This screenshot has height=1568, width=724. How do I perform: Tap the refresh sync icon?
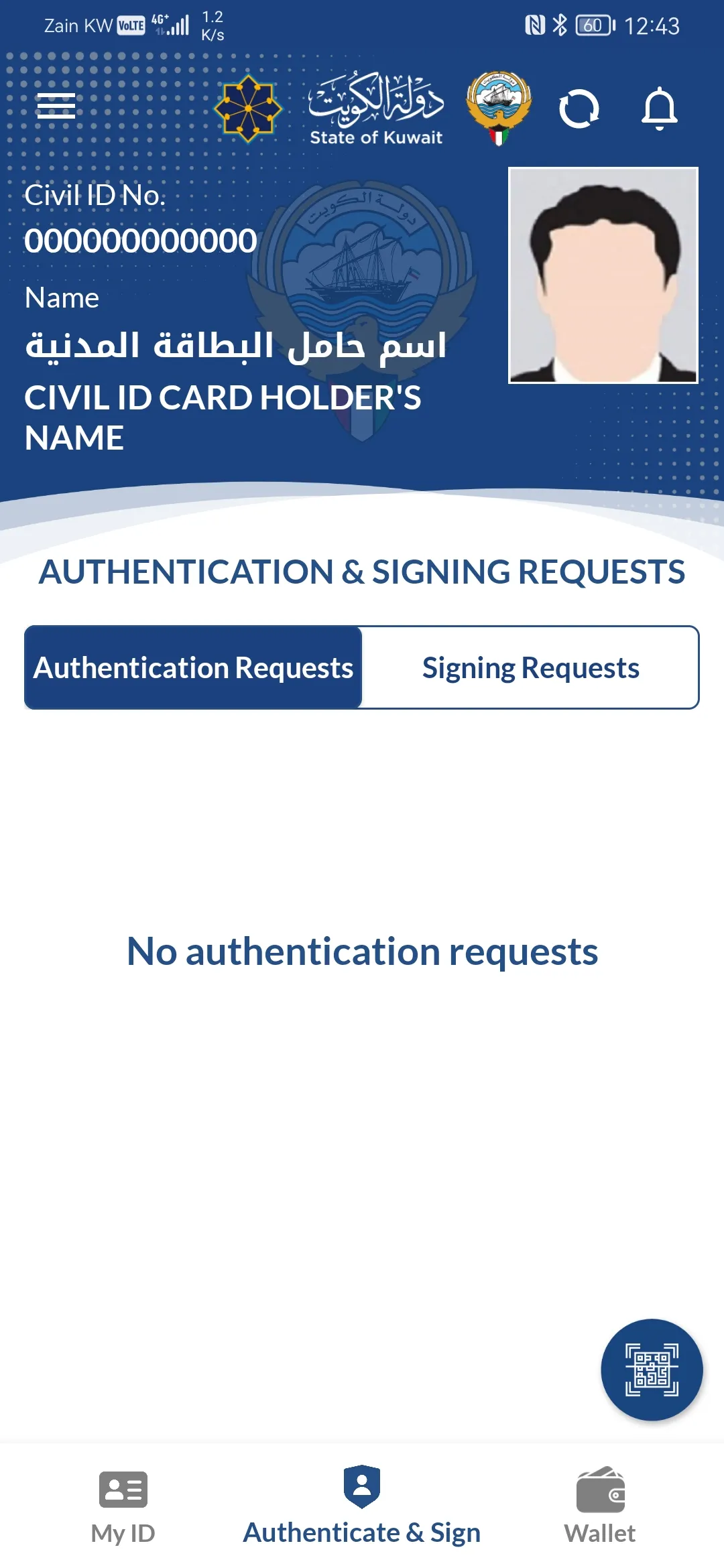581,107
